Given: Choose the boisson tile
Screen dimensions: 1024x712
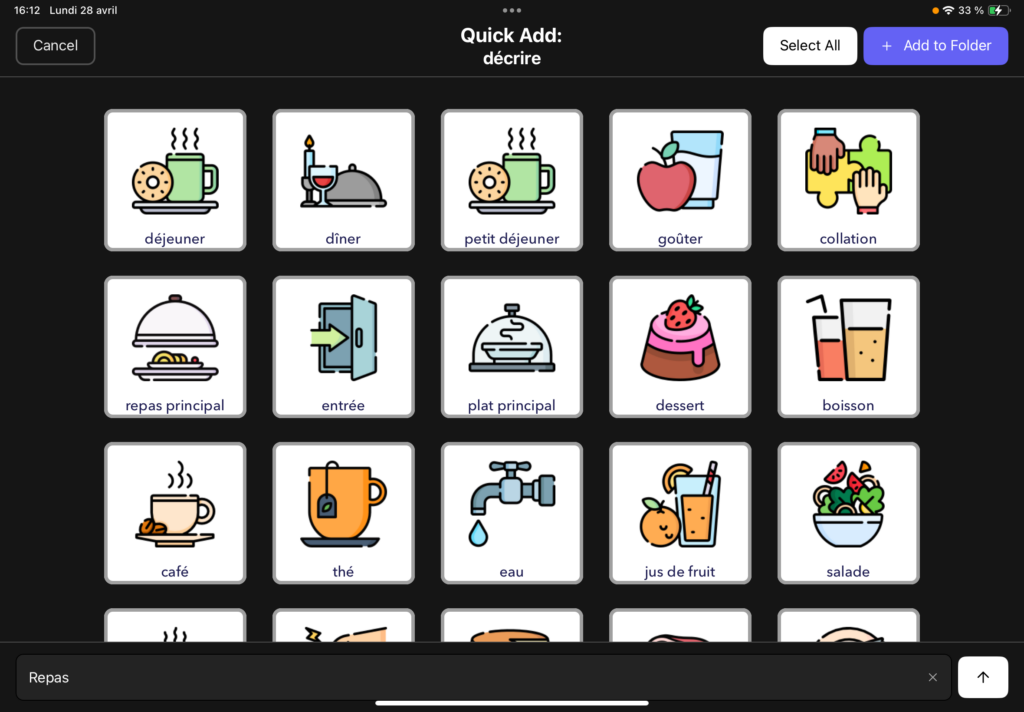Looking at the screenshot, I should click(847, 347).
